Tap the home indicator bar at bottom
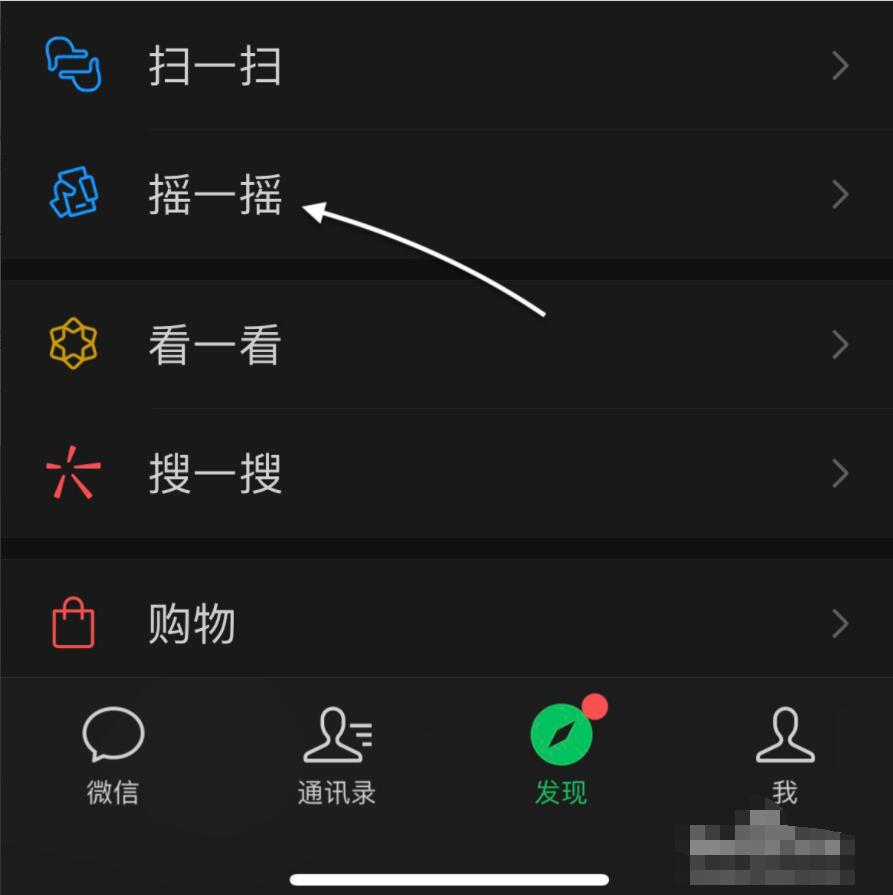The width and height of the screenshot is (893, 895). (x=446, y=880)
